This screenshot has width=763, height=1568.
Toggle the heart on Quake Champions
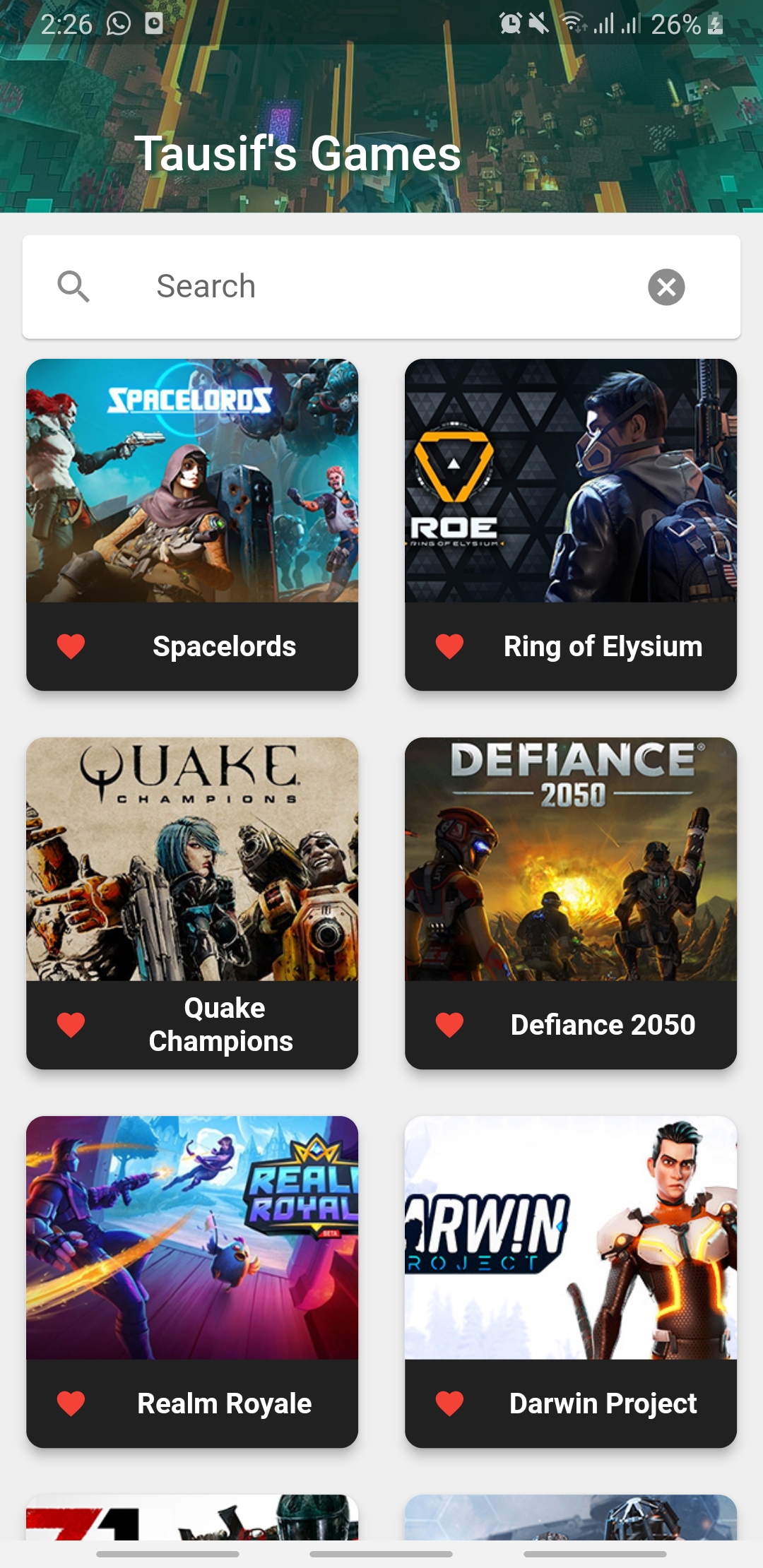(71, 1025)
